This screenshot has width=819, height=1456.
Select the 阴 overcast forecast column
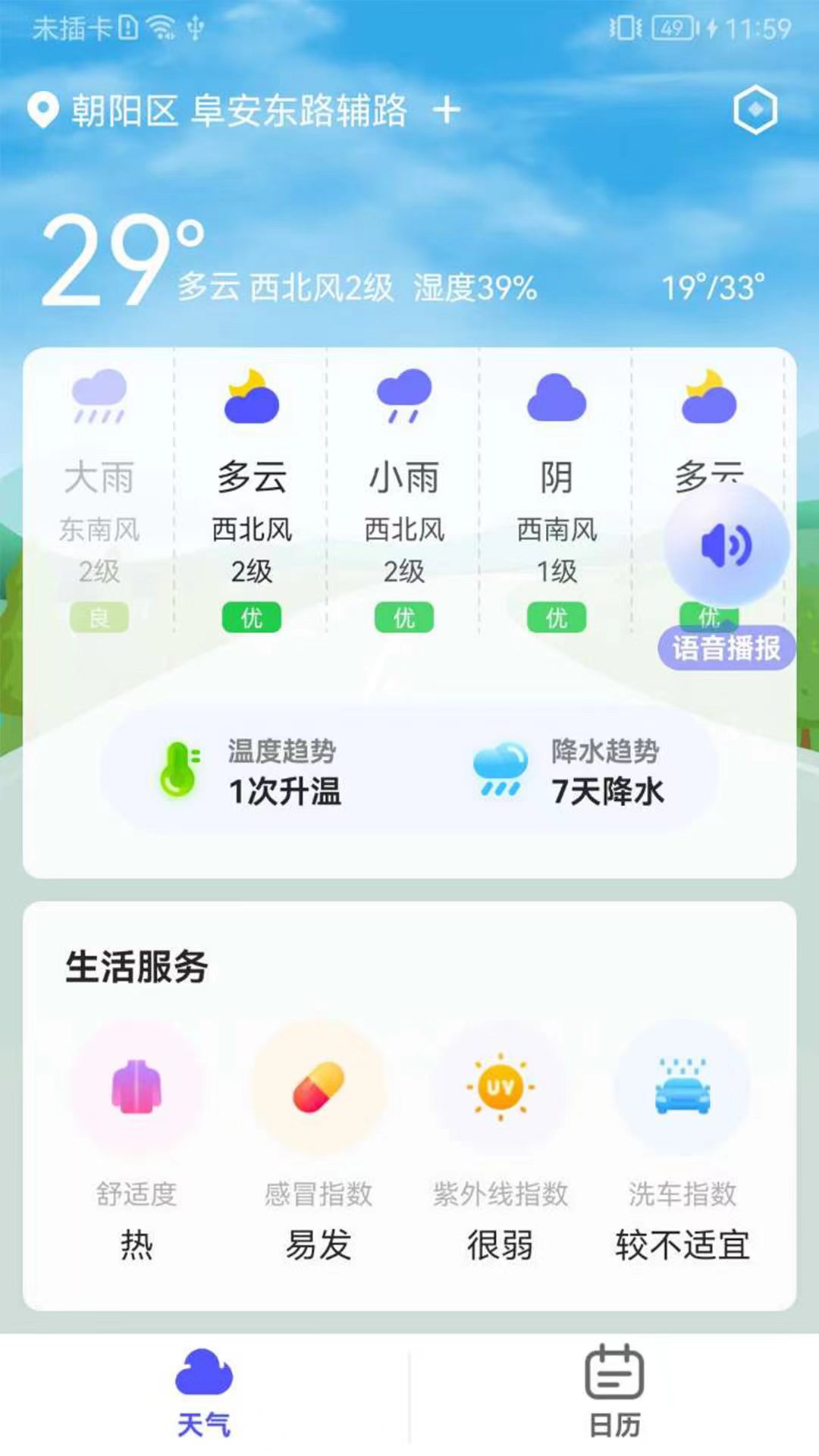tap(556, 478)
